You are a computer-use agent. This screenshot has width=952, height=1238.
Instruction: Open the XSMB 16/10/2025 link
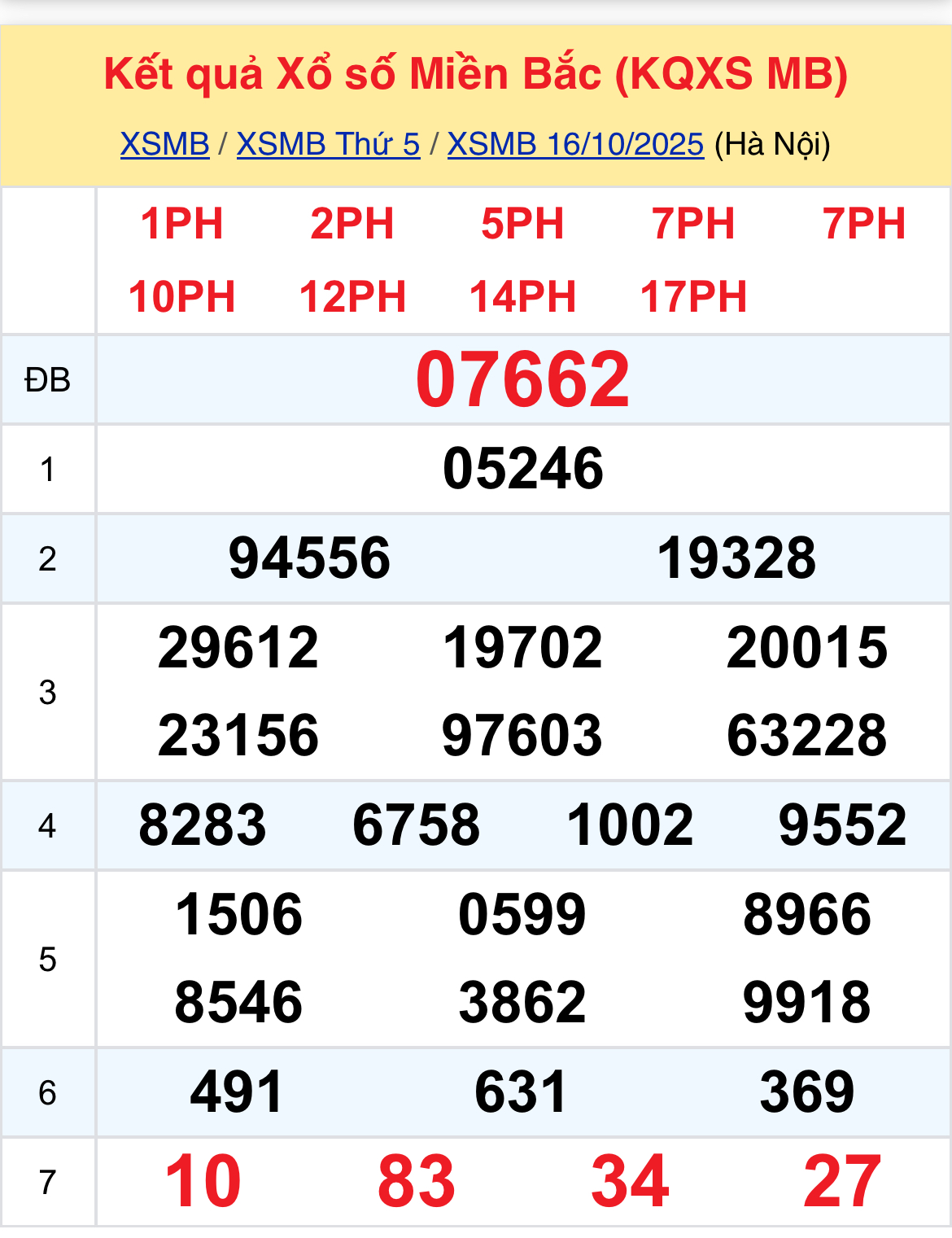[x=574, y=144]
